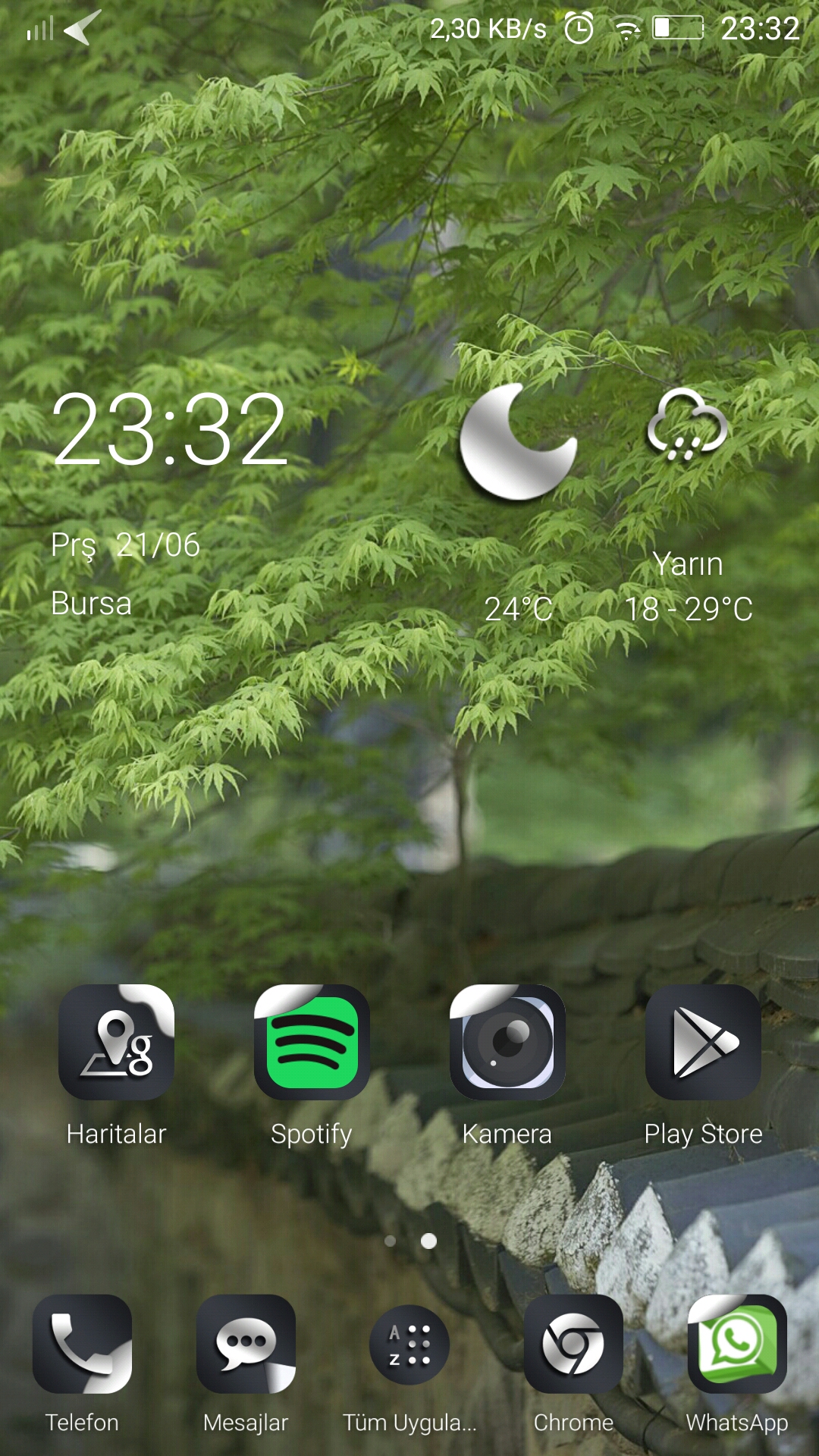Open Play Store
This screenshot has width=819, height=1456.
(x=703, y=1042)
